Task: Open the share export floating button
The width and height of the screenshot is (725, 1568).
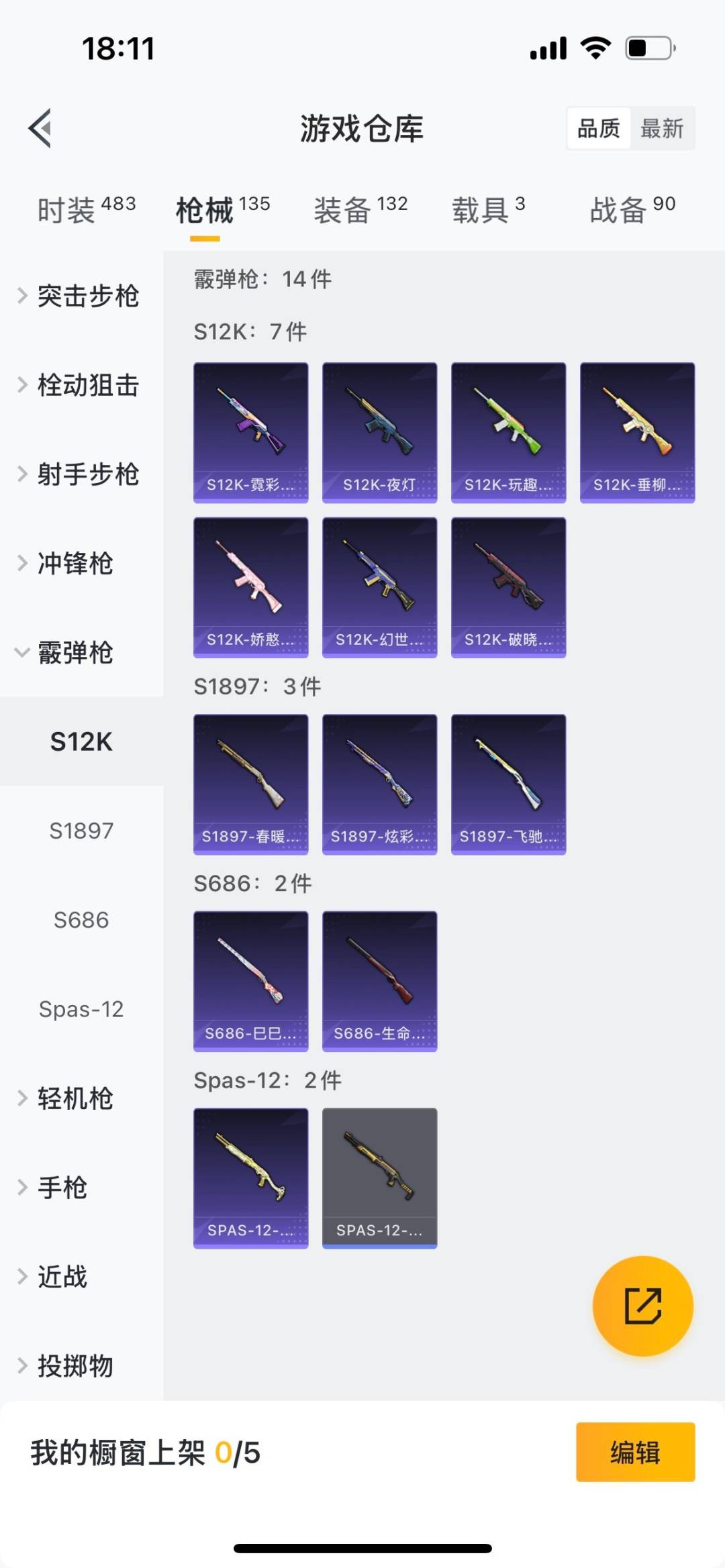Action: click(x=642, y=1304)
